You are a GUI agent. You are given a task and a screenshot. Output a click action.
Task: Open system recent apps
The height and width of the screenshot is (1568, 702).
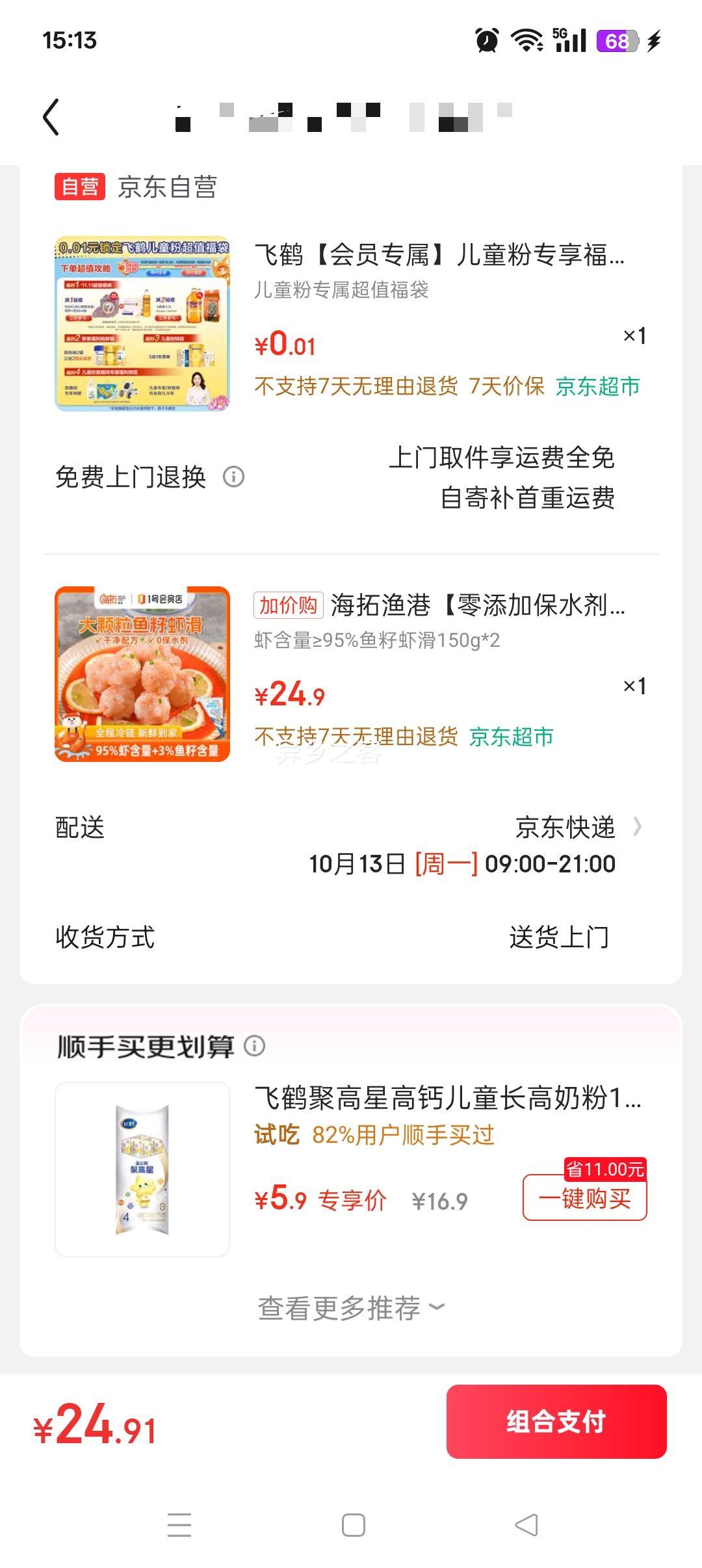179,1524
